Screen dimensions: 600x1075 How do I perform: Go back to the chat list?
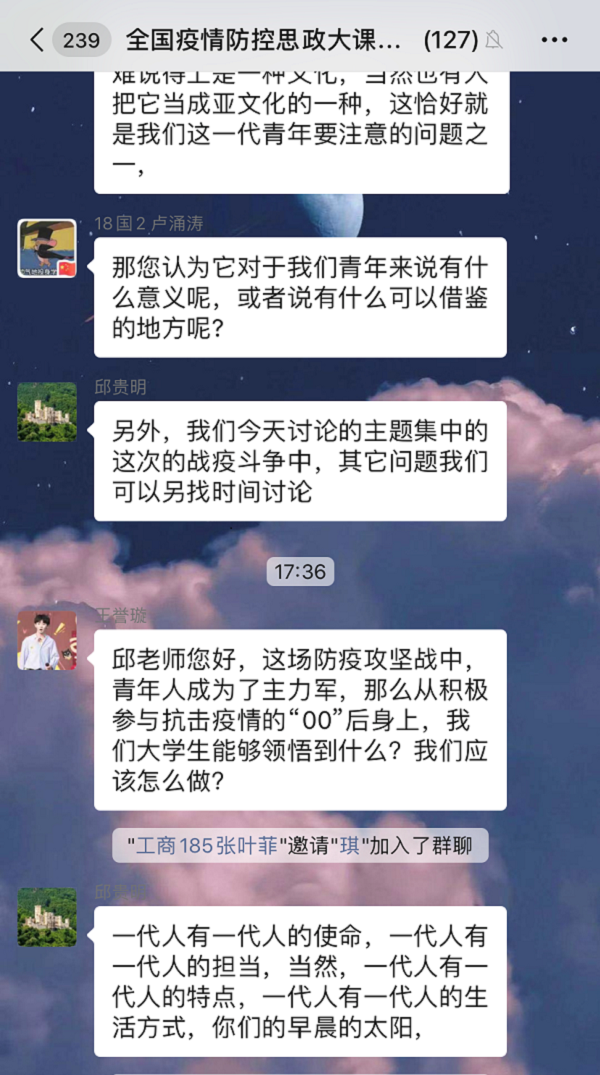38,40
